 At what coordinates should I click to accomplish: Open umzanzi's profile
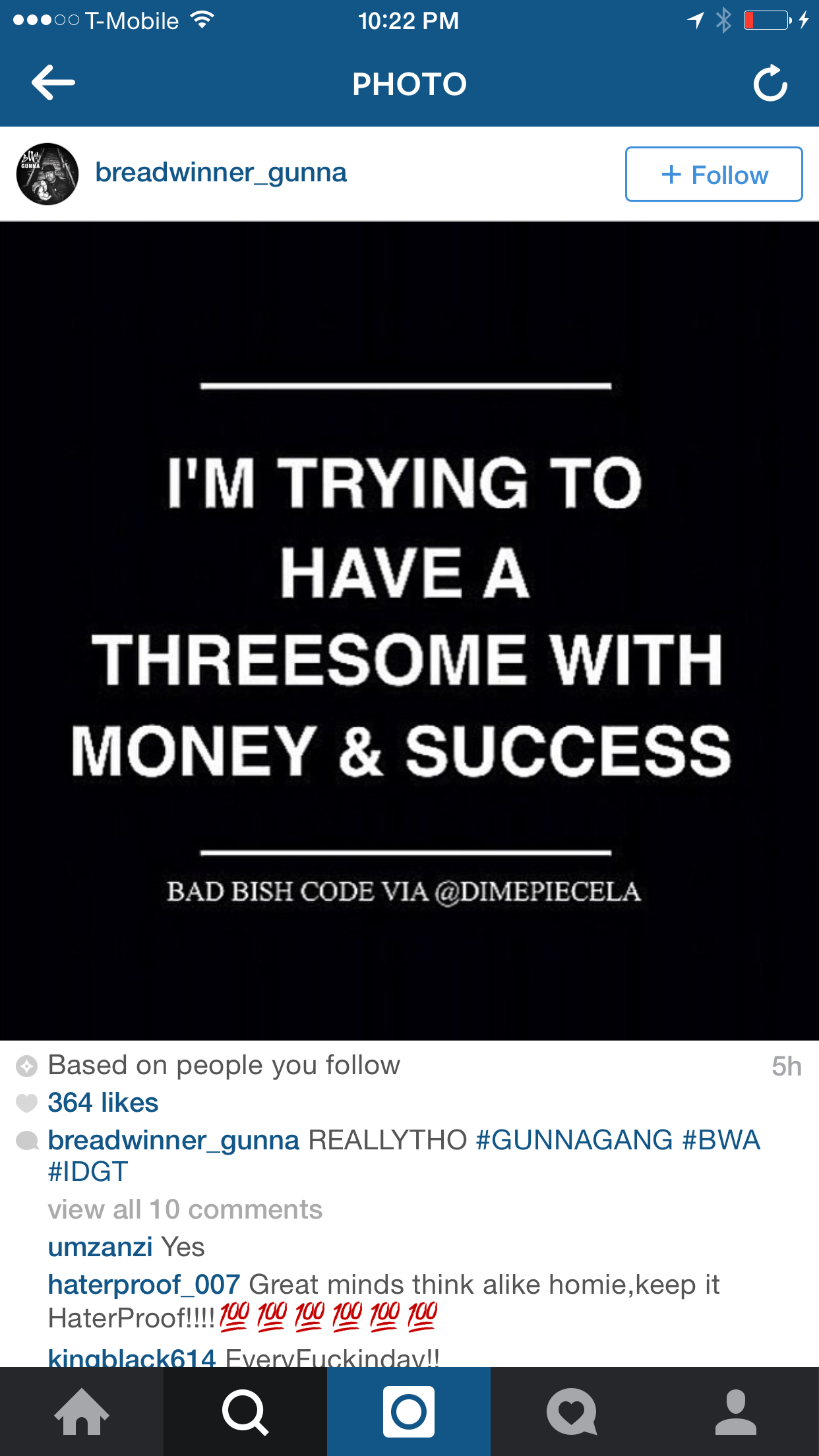(100, 1247)
